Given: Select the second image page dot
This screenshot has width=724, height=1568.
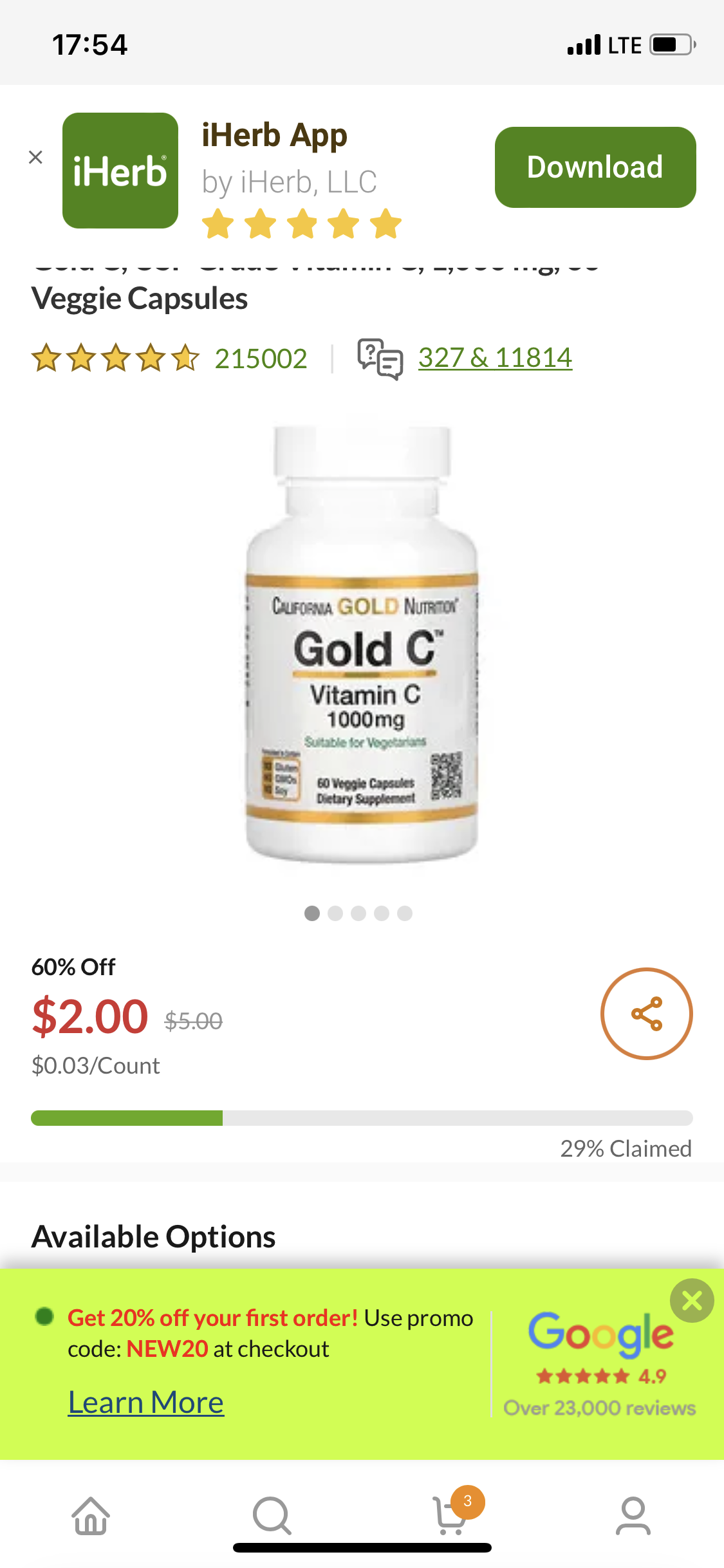Looking at the screenshot, I should pyautogui.click(x=335, y=913).
